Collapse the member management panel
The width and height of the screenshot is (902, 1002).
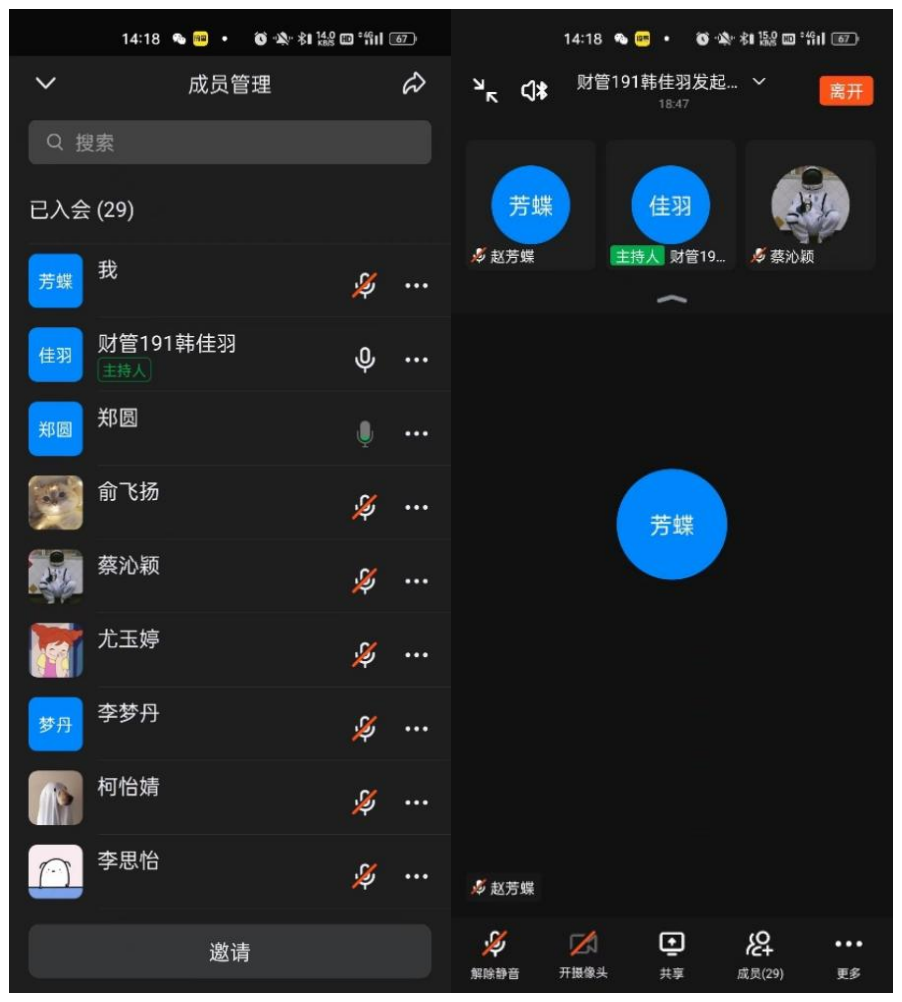46,84
